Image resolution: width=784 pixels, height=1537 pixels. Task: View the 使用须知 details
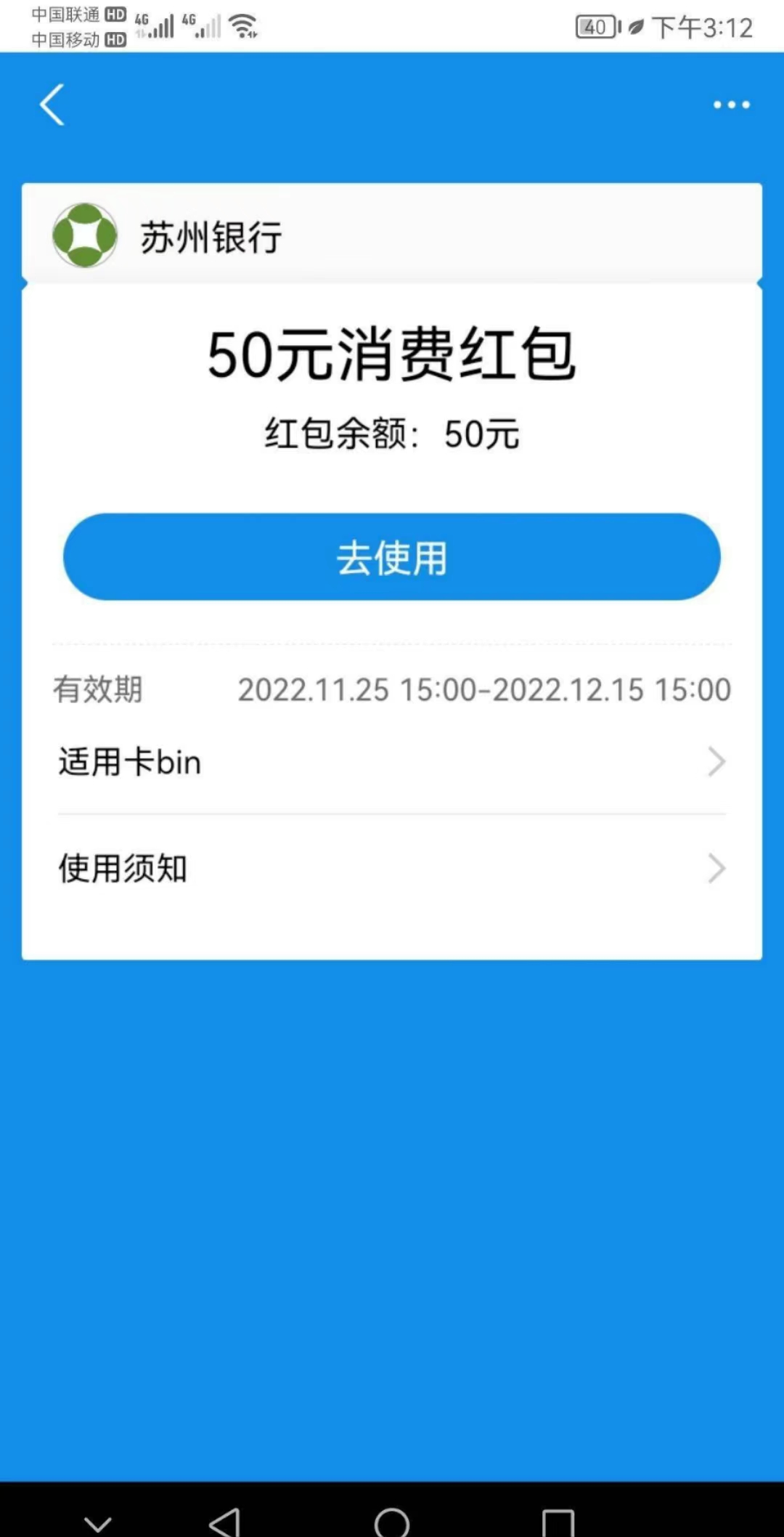(x=392, y=868)
